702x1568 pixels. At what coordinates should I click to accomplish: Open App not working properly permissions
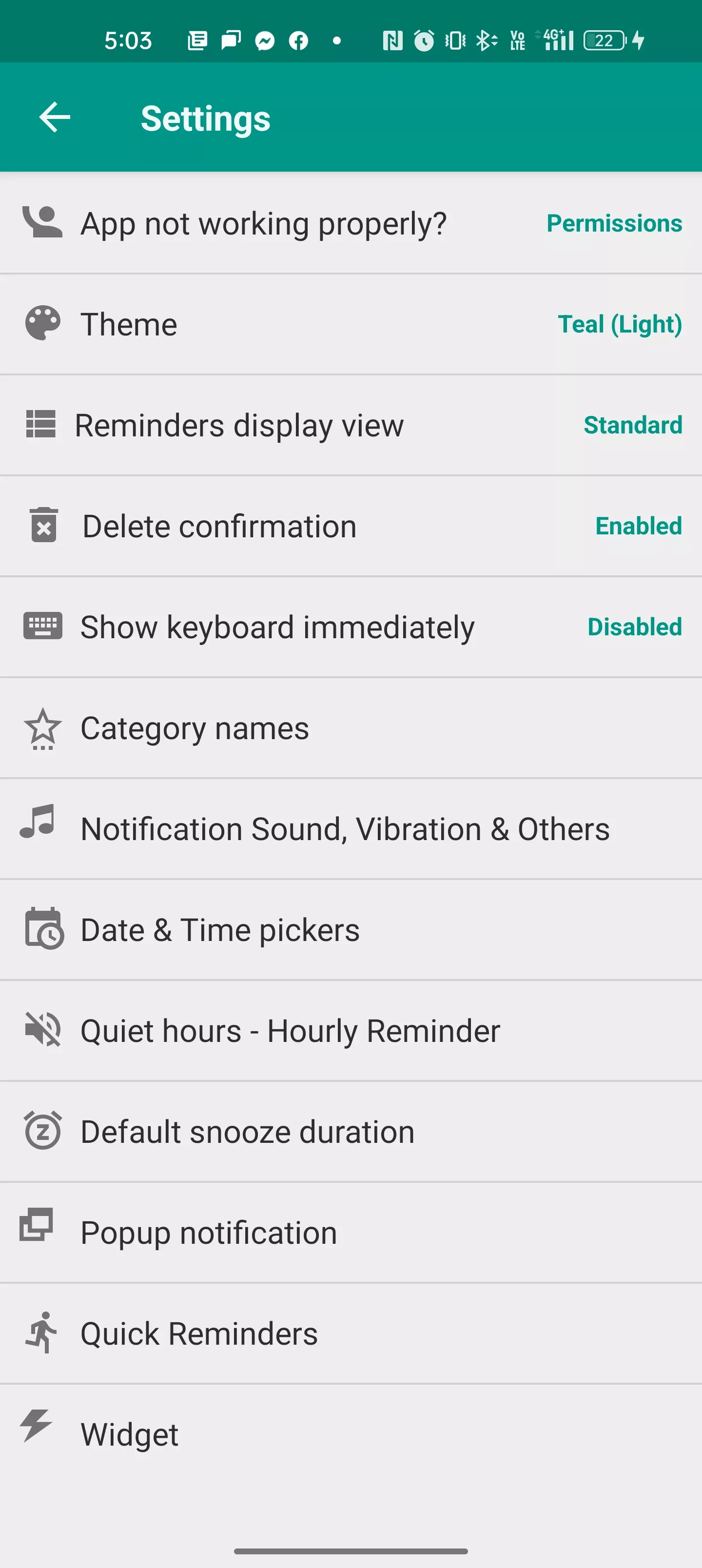pos(351,223)
